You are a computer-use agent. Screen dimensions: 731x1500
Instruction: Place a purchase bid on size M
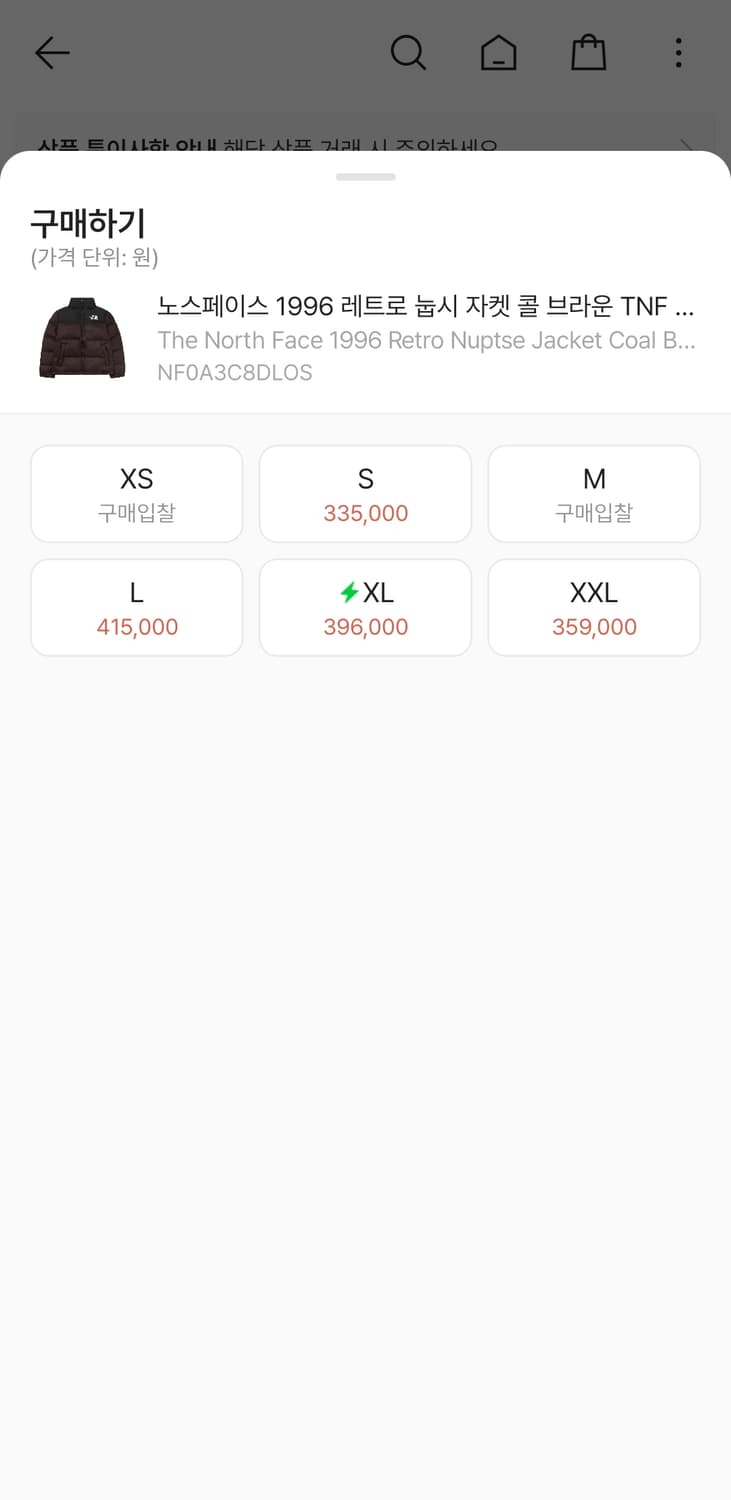[594, 493]
